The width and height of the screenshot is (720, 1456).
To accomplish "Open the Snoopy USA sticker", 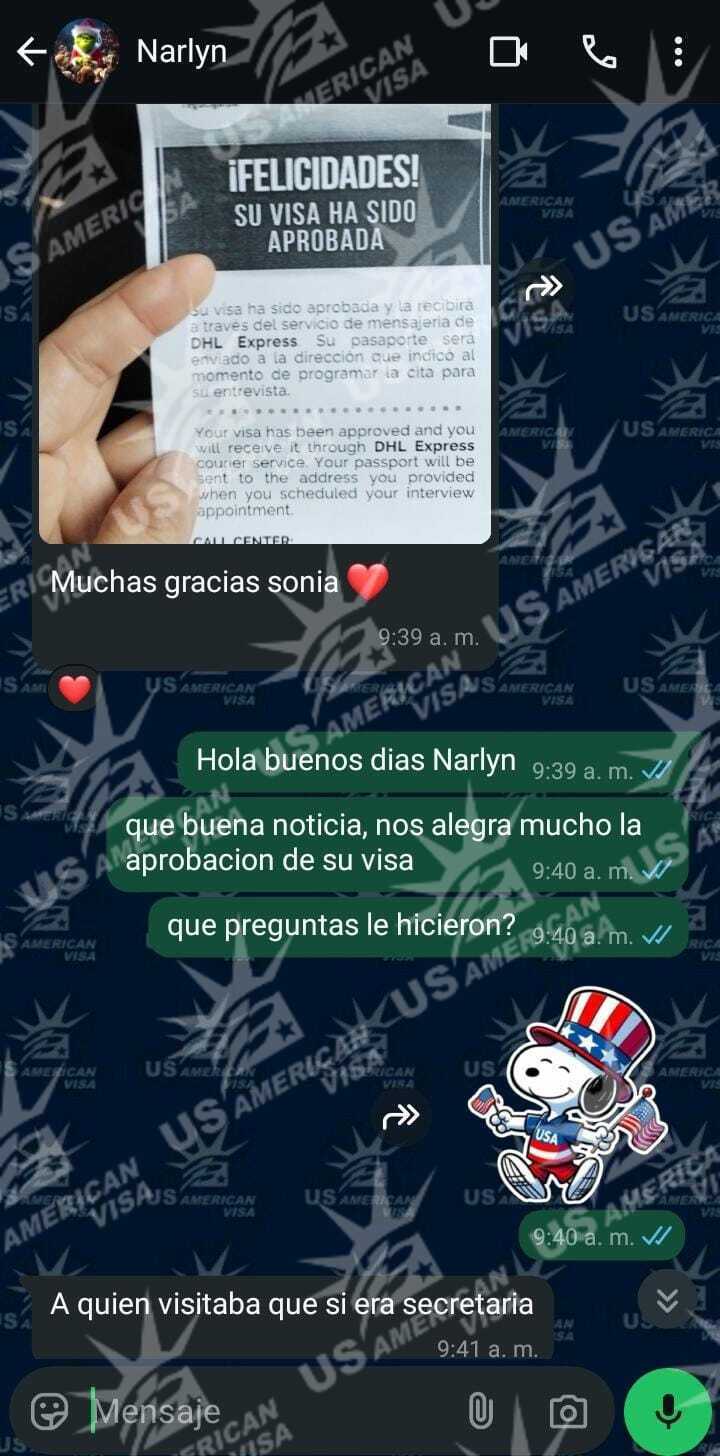I will (x=566, y=1097).
